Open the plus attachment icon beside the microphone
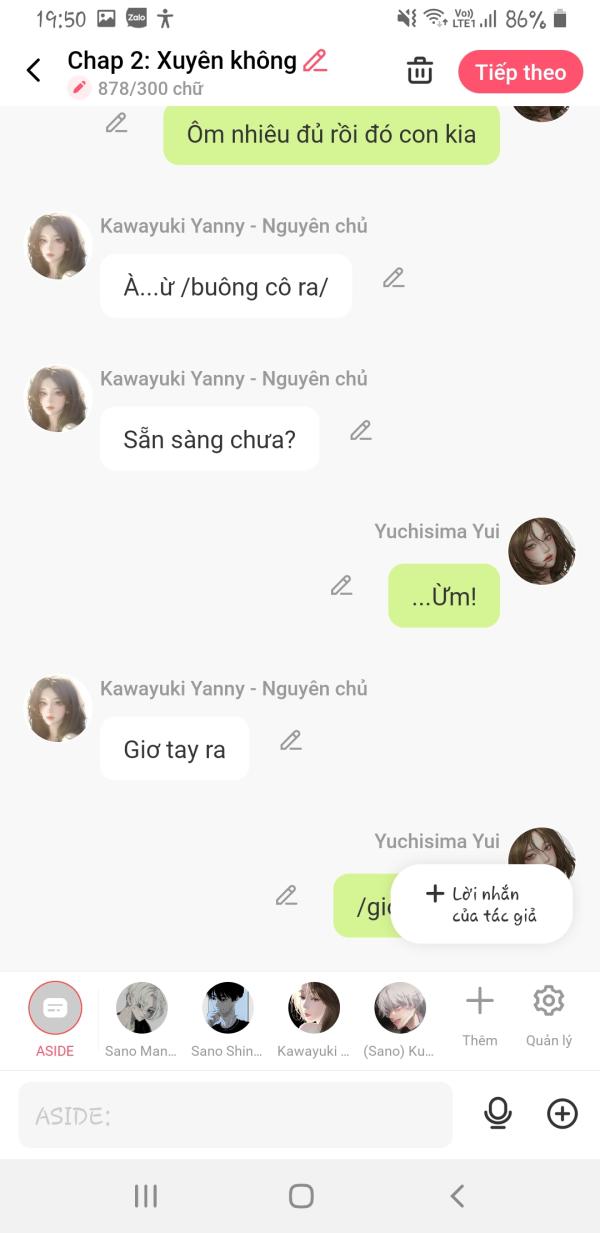 click(x=562, y=1114)
